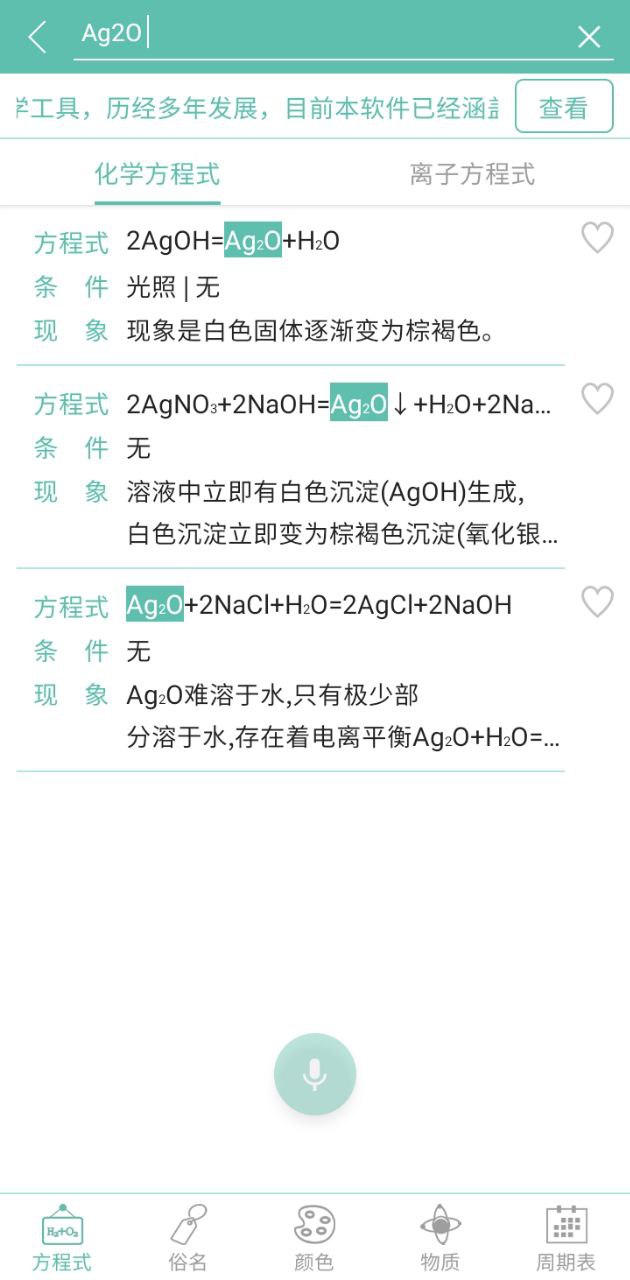Favorite the 2AgOH=Ag2O+H2O equation

pyautogui.click(x=597, y=238)
